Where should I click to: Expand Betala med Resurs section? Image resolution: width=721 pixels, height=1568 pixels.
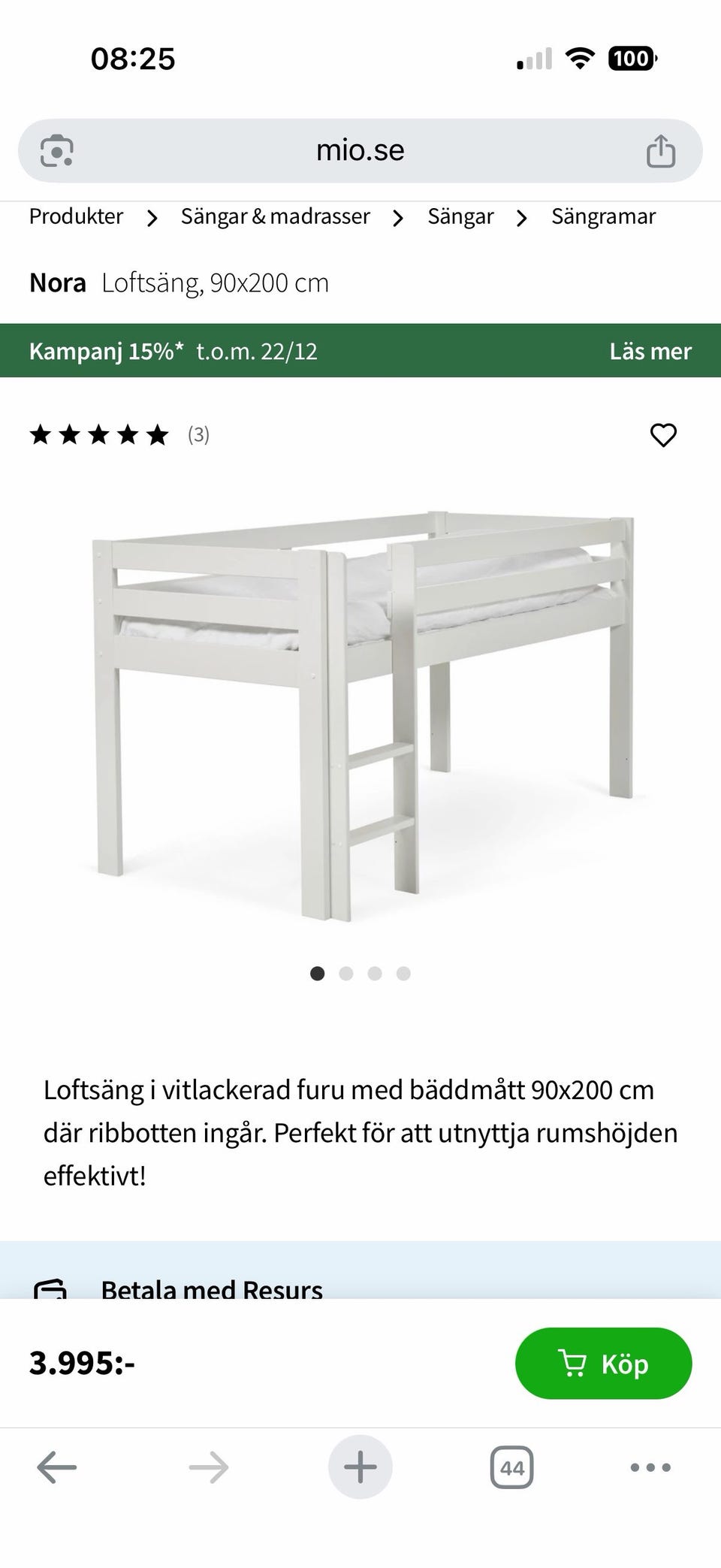tap(211, 1288)
